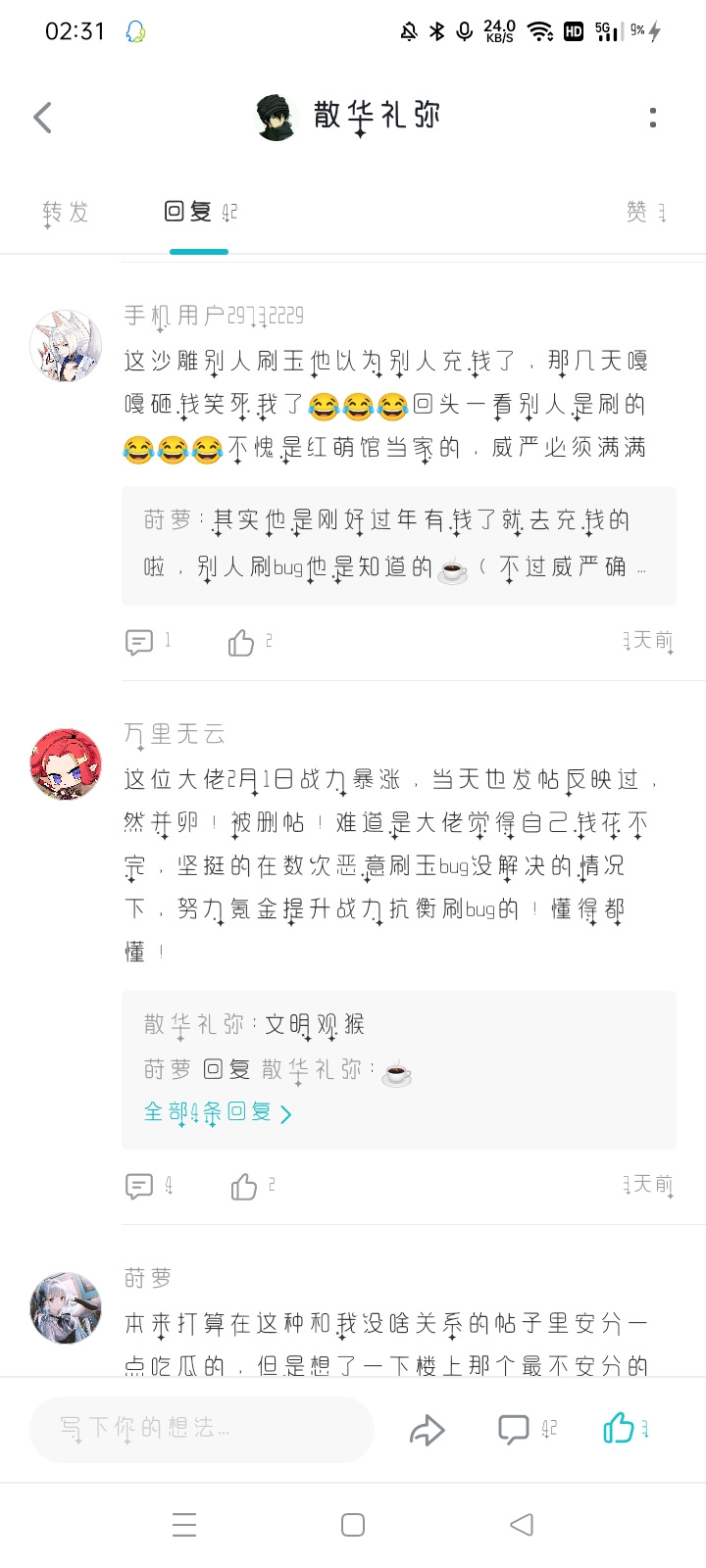Expand 全部4条回复 under 万里无云's comment

218,1112
